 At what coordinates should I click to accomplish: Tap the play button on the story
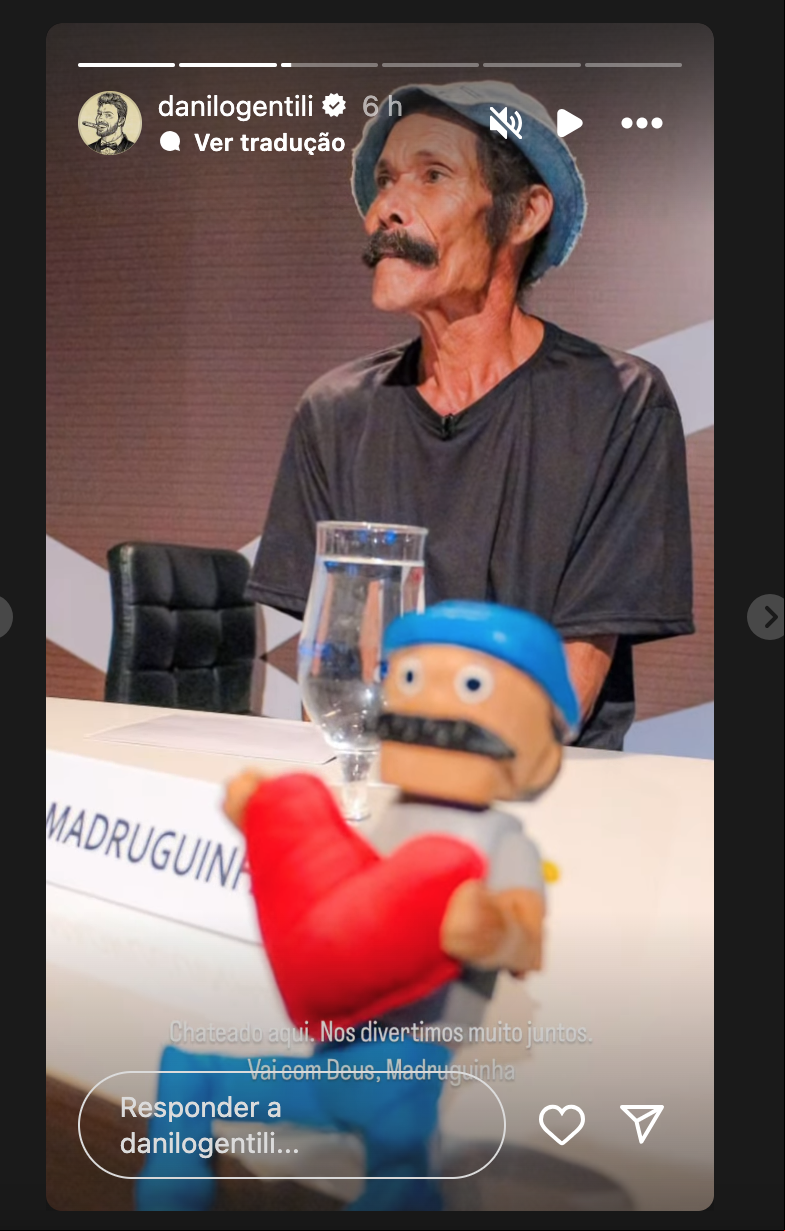569,123
